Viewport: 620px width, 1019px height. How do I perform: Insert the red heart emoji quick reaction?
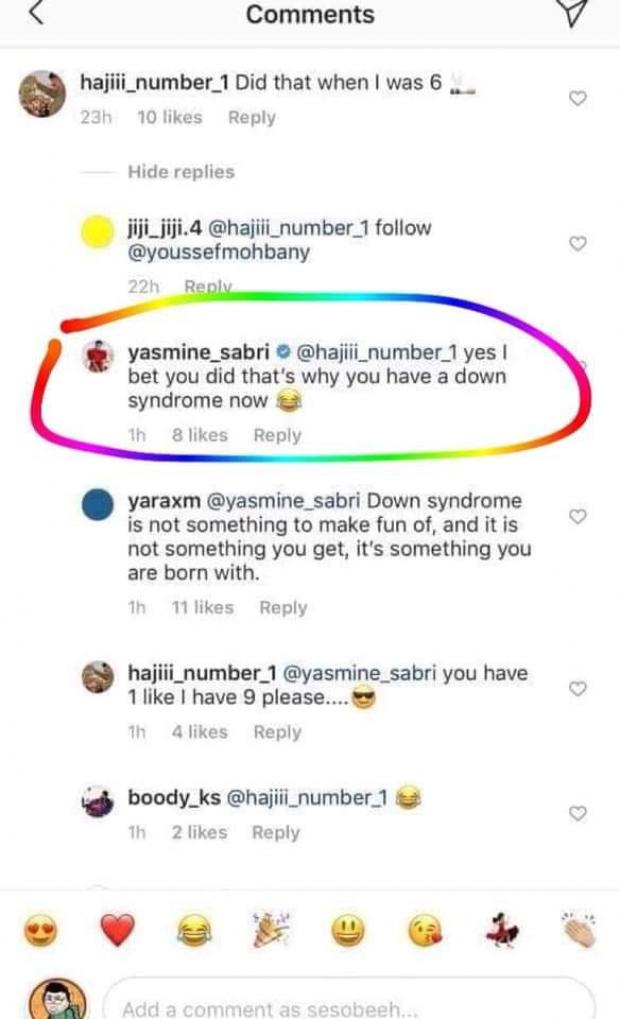[117, 932]
